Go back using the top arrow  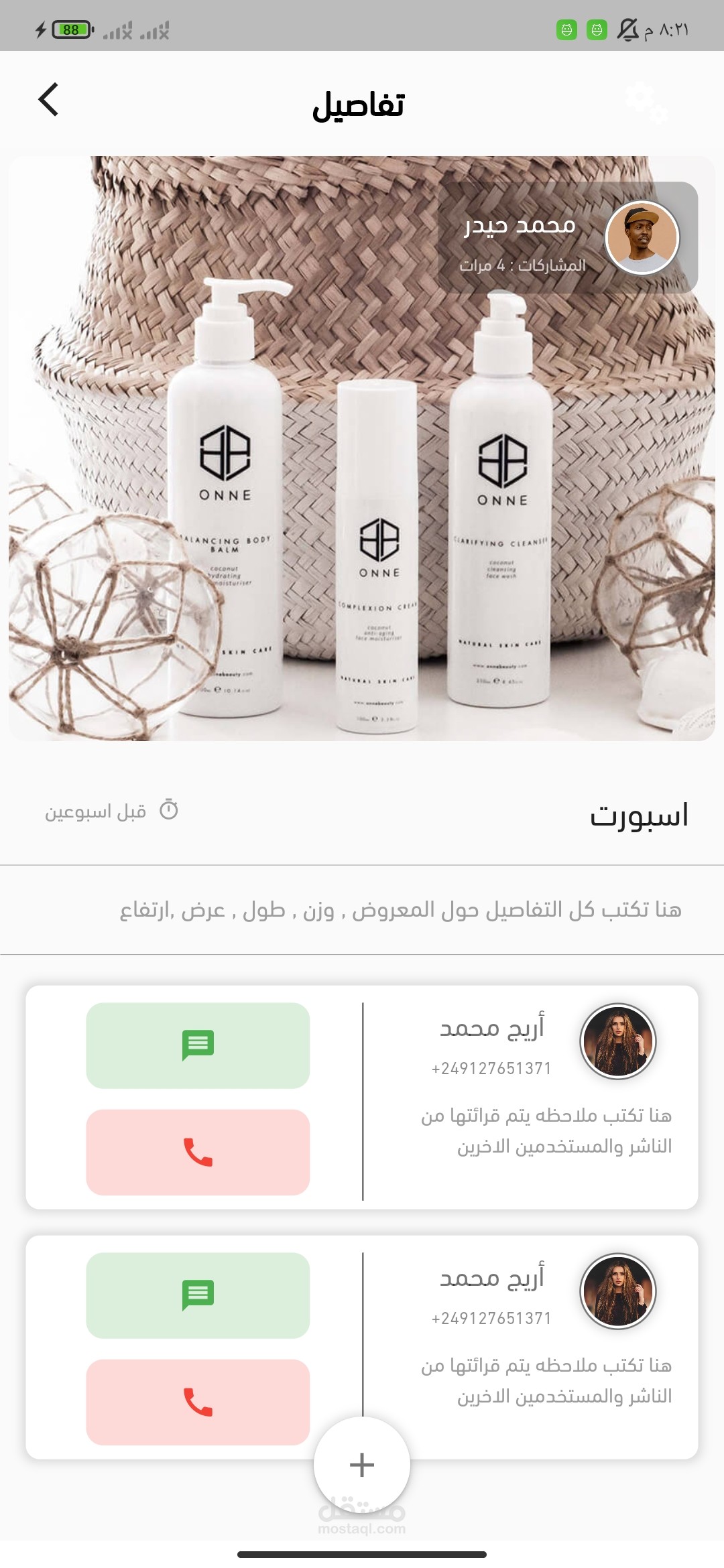click(48, 100)
